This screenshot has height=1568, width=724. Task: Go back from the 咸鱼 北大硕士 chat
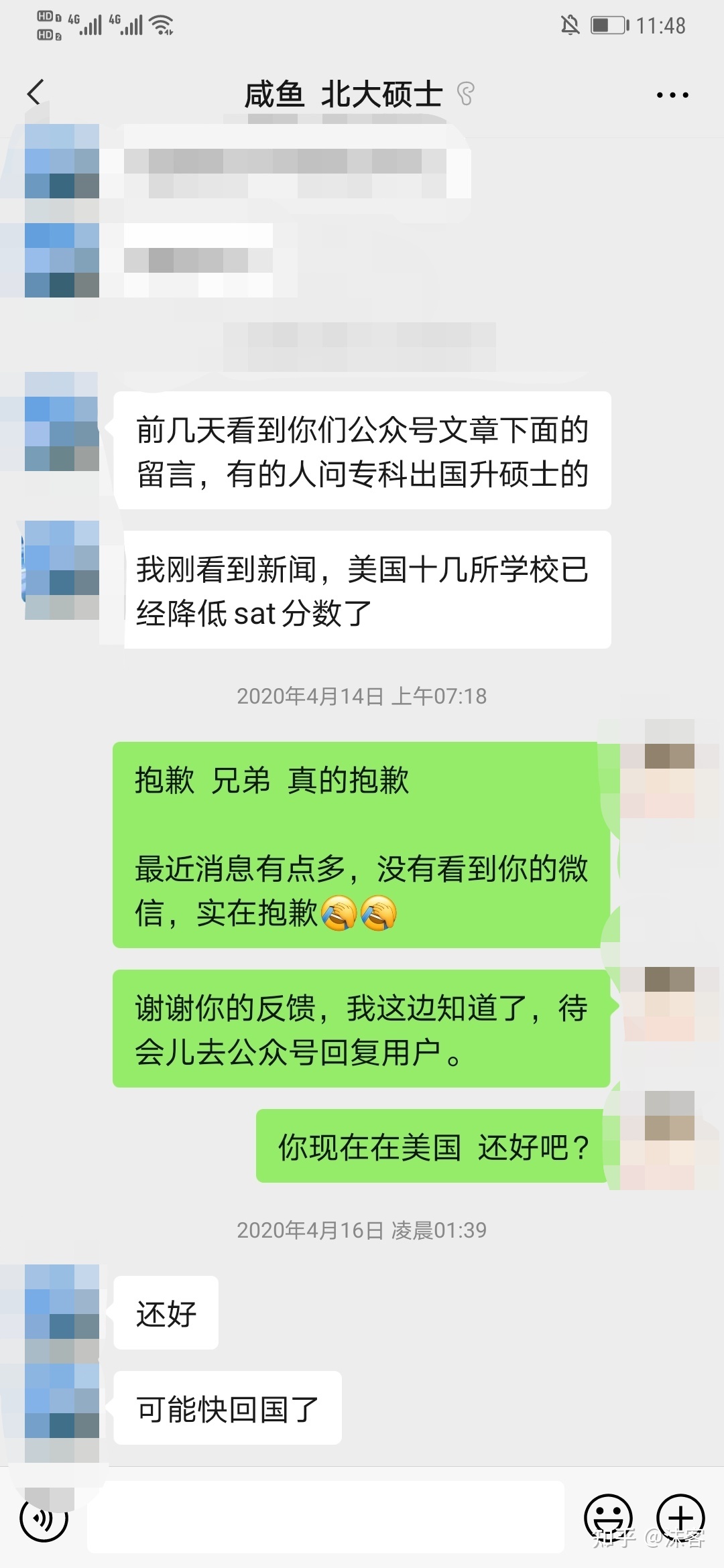pos(36,92)
